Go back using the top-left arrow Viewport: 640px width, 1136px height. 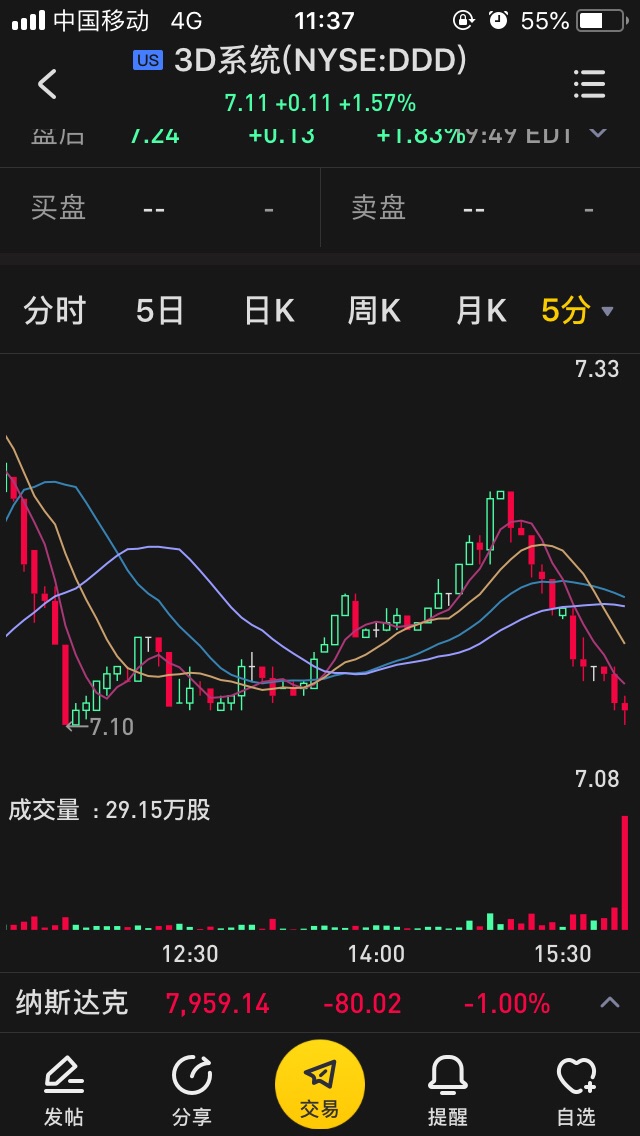[x=47, y=84]
